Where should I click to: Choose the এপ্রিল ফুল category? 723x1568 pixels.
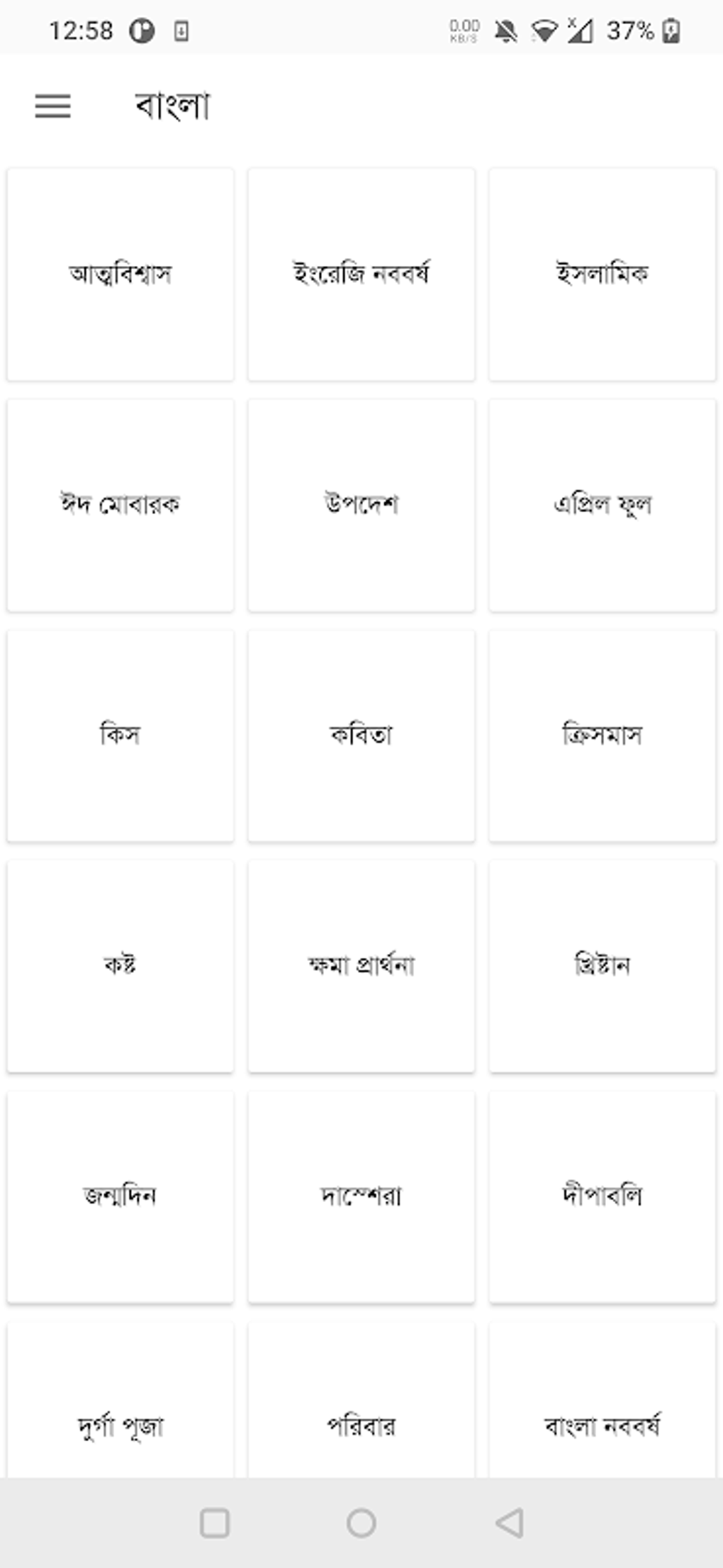[602, 505]
